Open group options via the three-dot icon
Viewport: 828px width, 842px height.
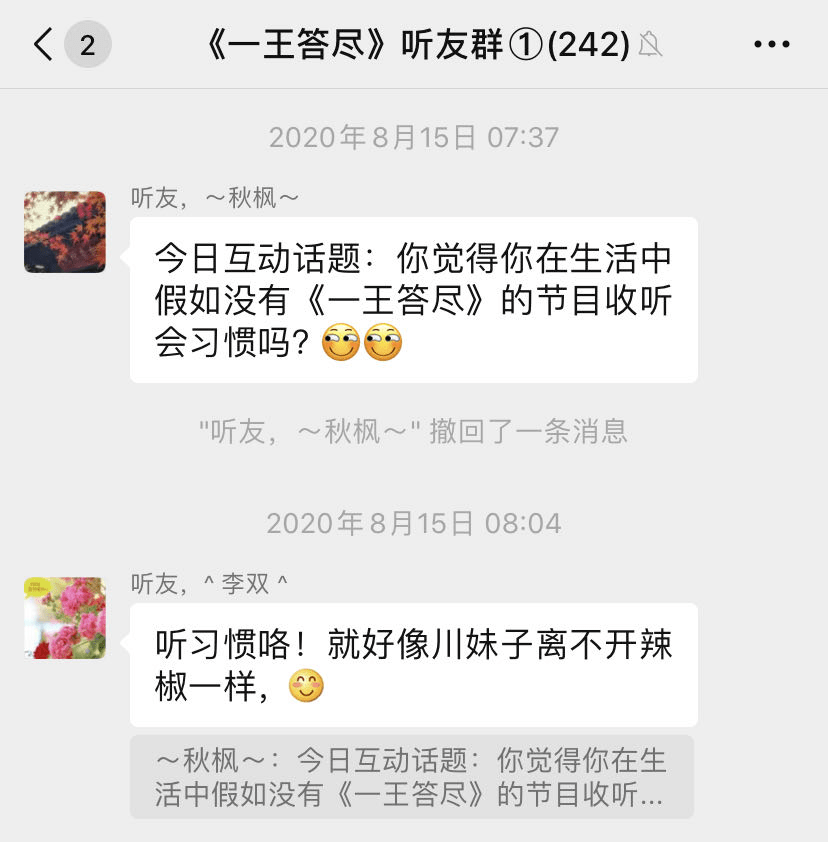click(x=770, y=44)
